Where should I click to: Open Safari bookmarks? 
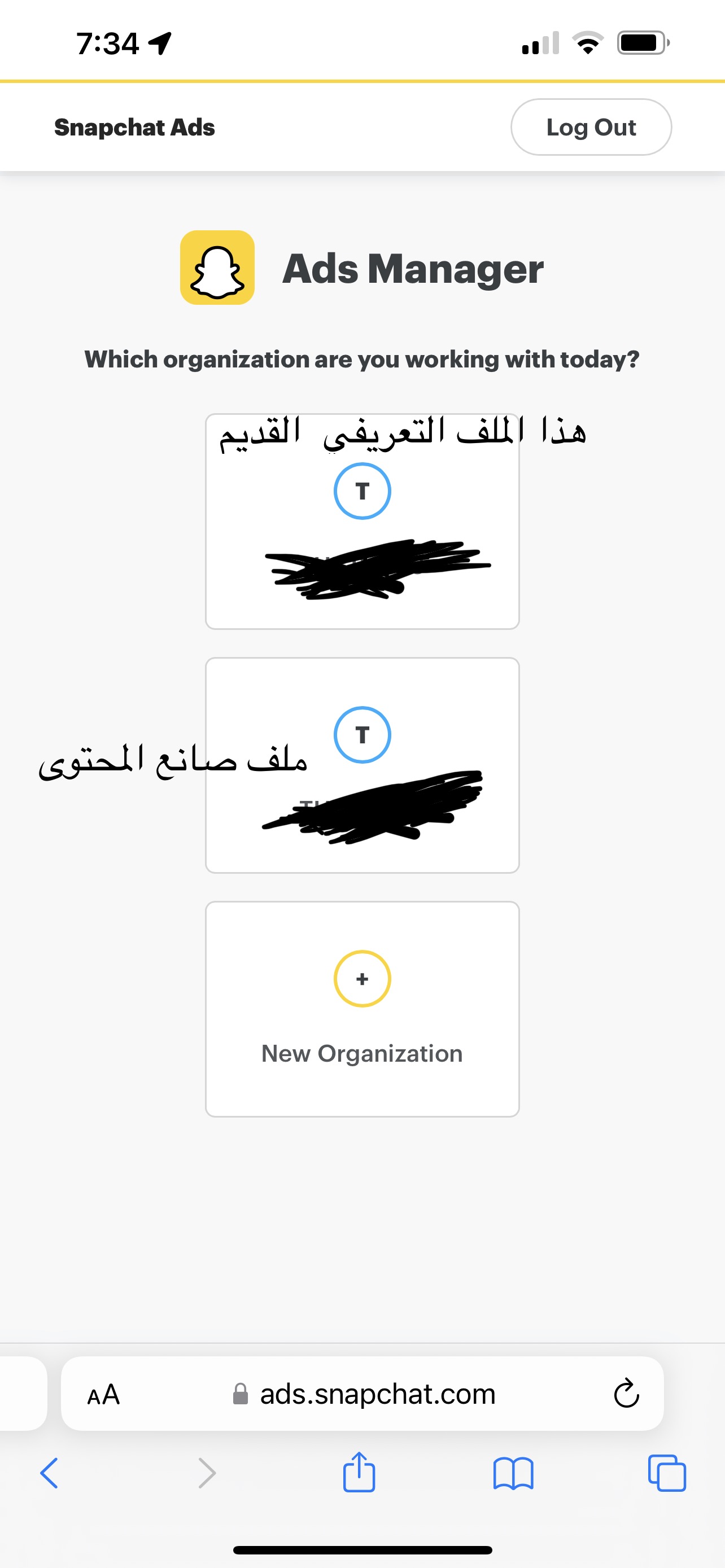click(513, 1473)
